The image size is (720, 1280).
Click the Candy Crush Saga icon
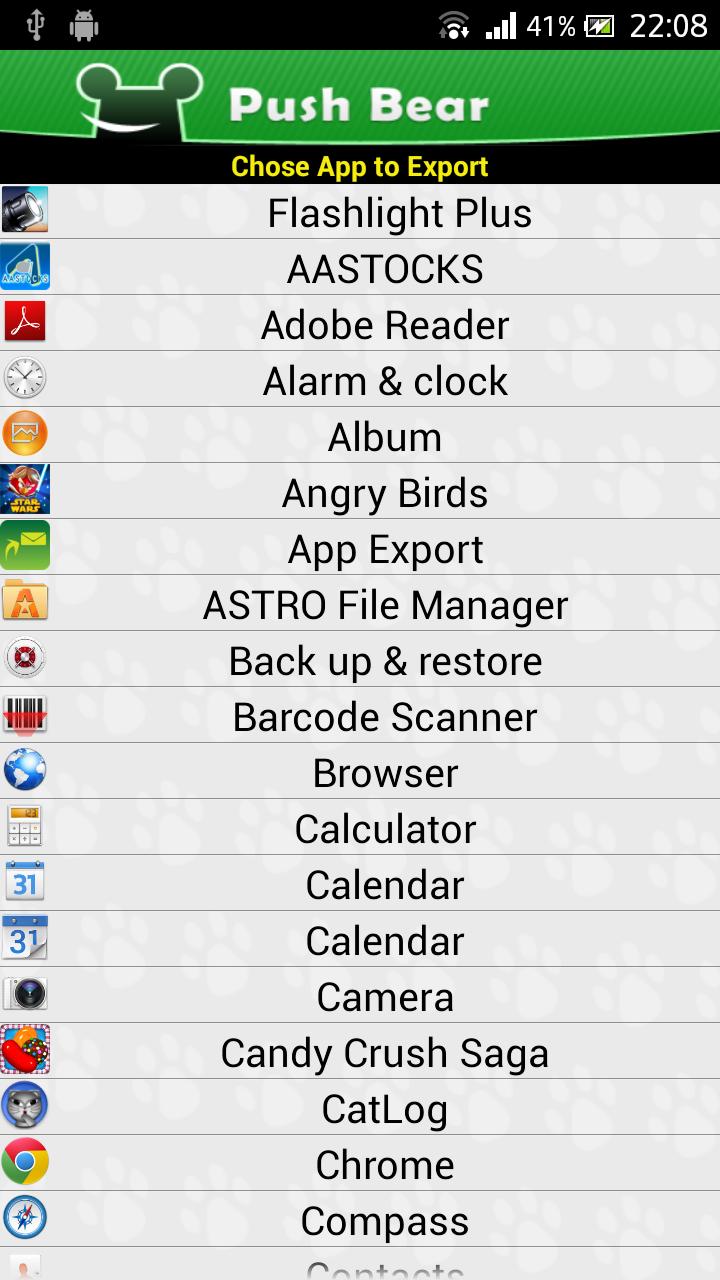(x=25, y=1051)
